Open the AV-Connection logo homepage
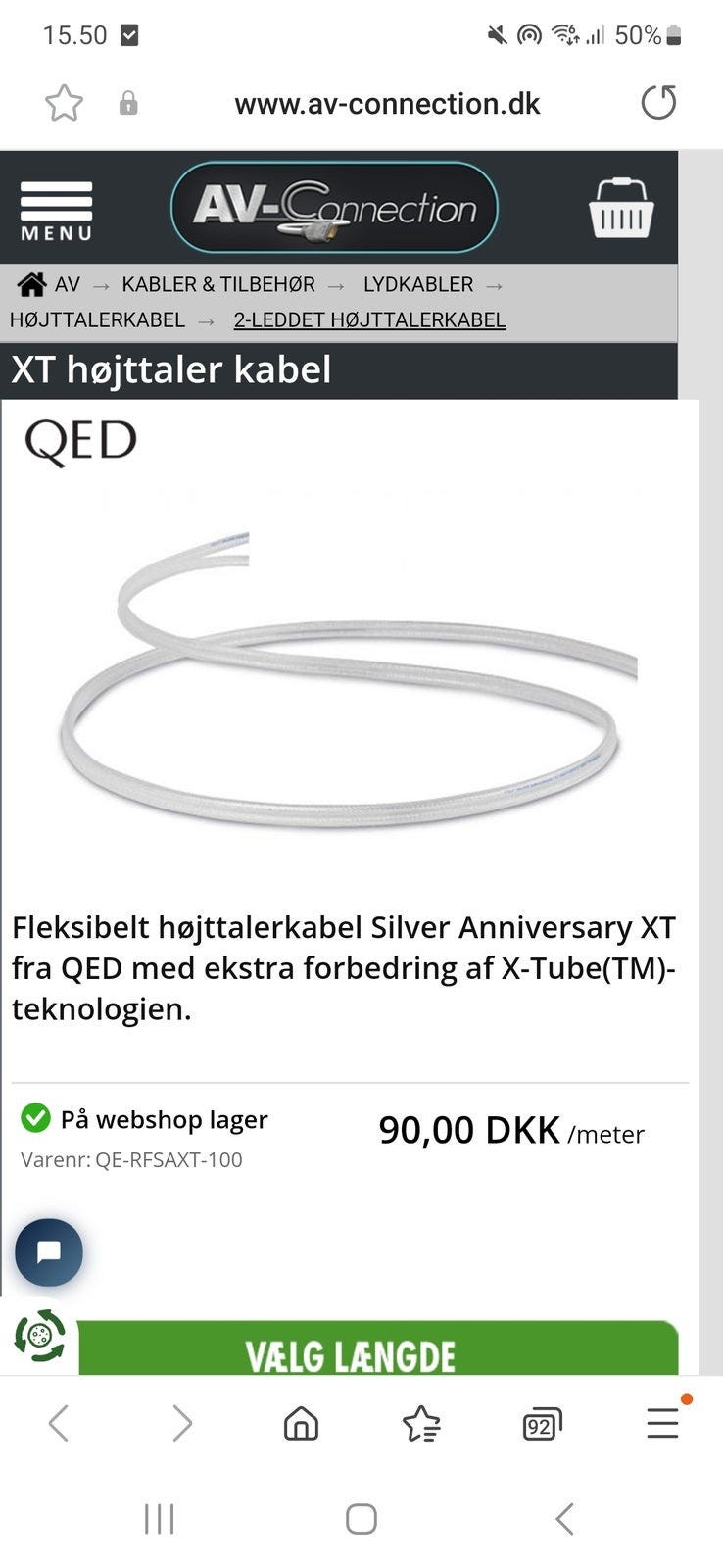 tap(334, 208)
